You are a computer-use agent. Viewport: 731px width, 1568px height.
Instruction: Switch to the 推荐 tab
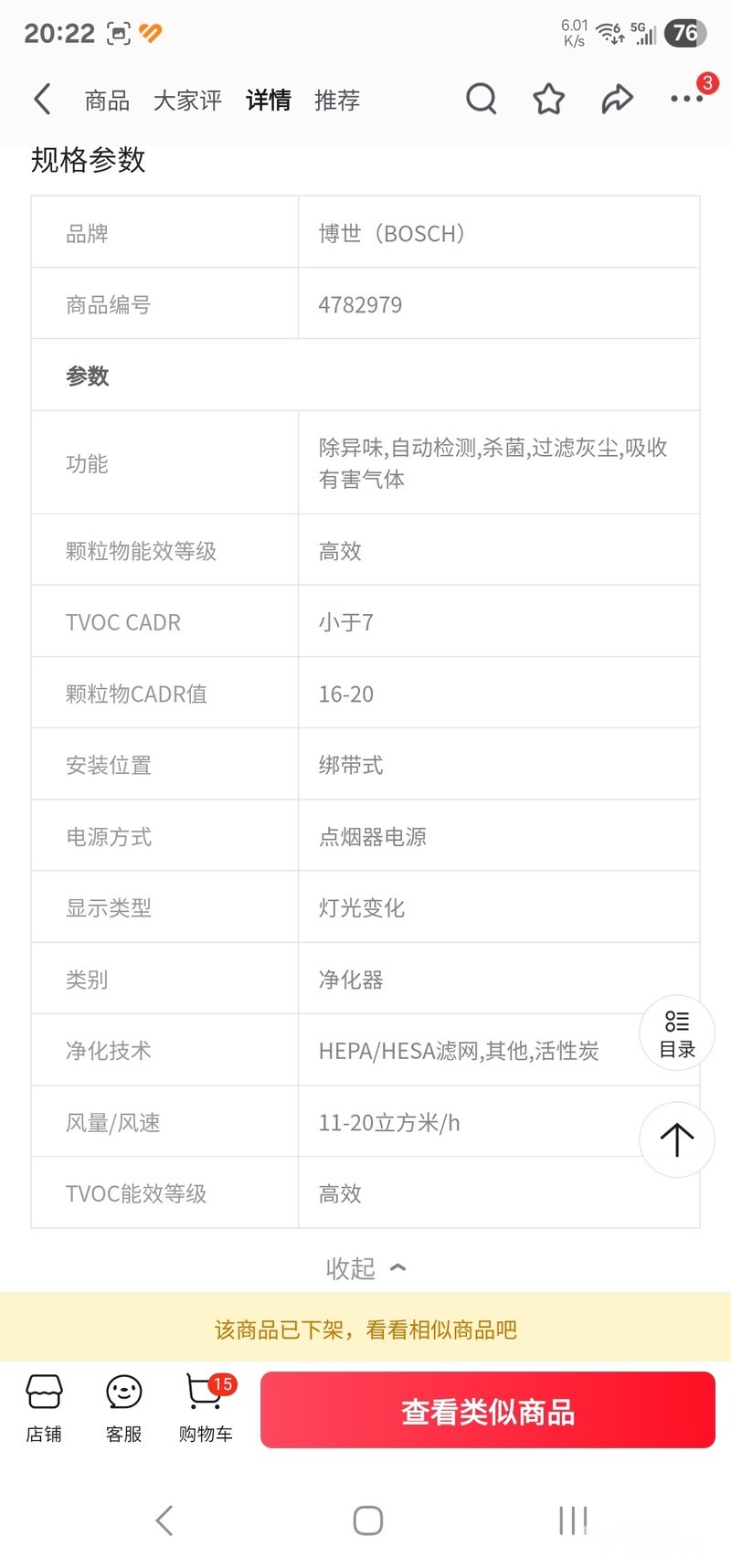337,100
